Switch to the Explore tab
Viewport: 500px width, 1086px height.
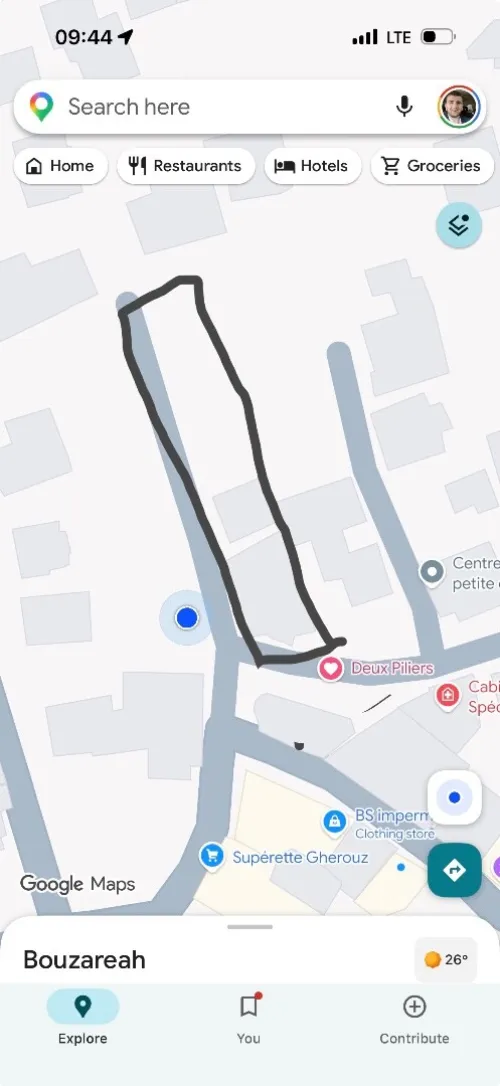point(82,1017)
